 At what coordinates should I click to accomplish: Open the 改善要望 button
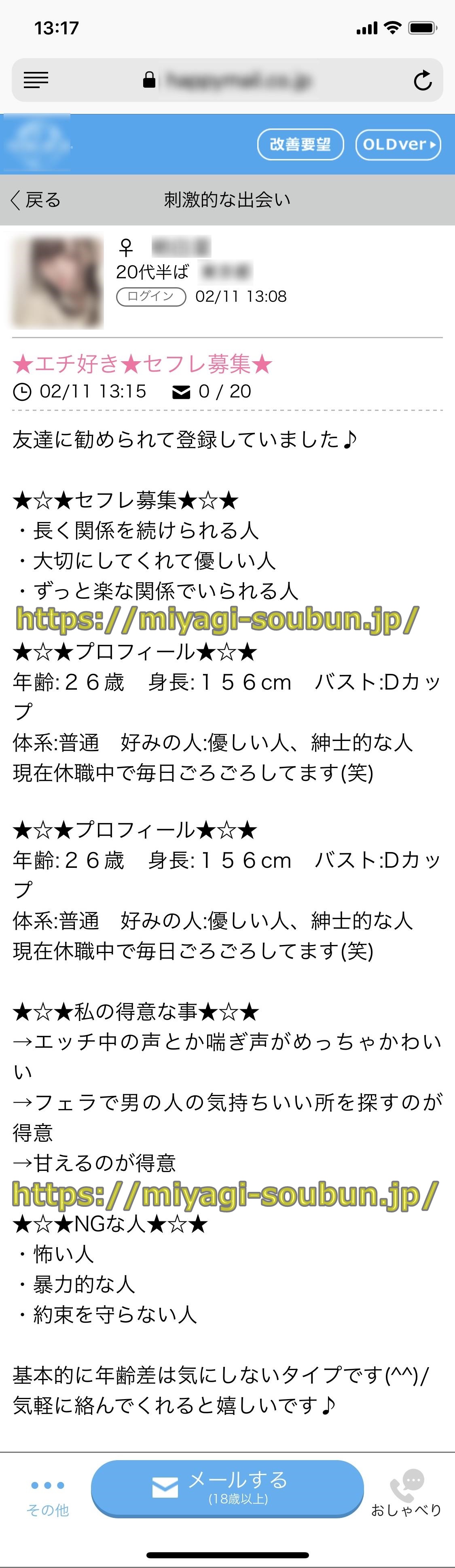click(300, 144)
